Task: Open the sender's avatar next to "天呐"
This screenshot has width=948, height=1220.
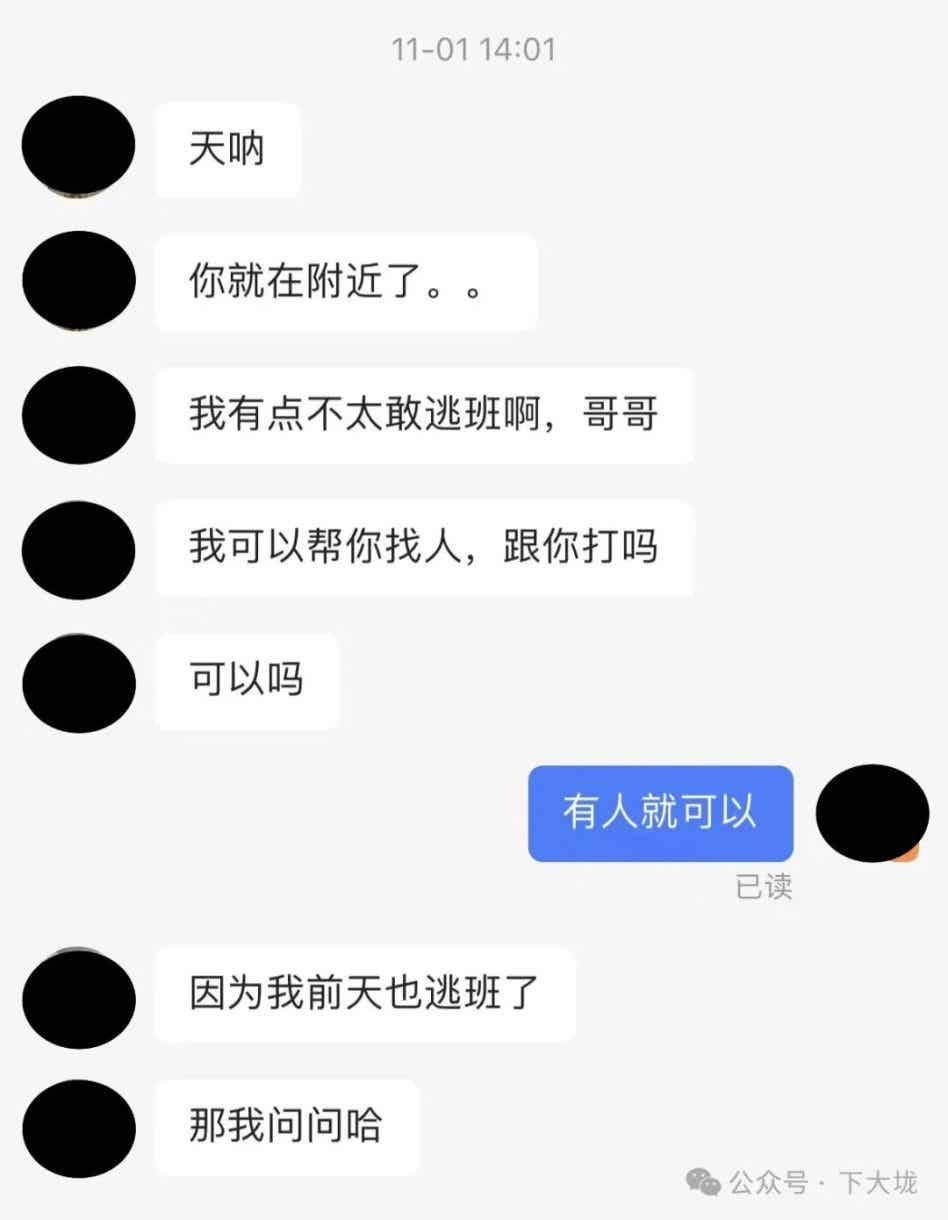Action: (x=78, y=145)
